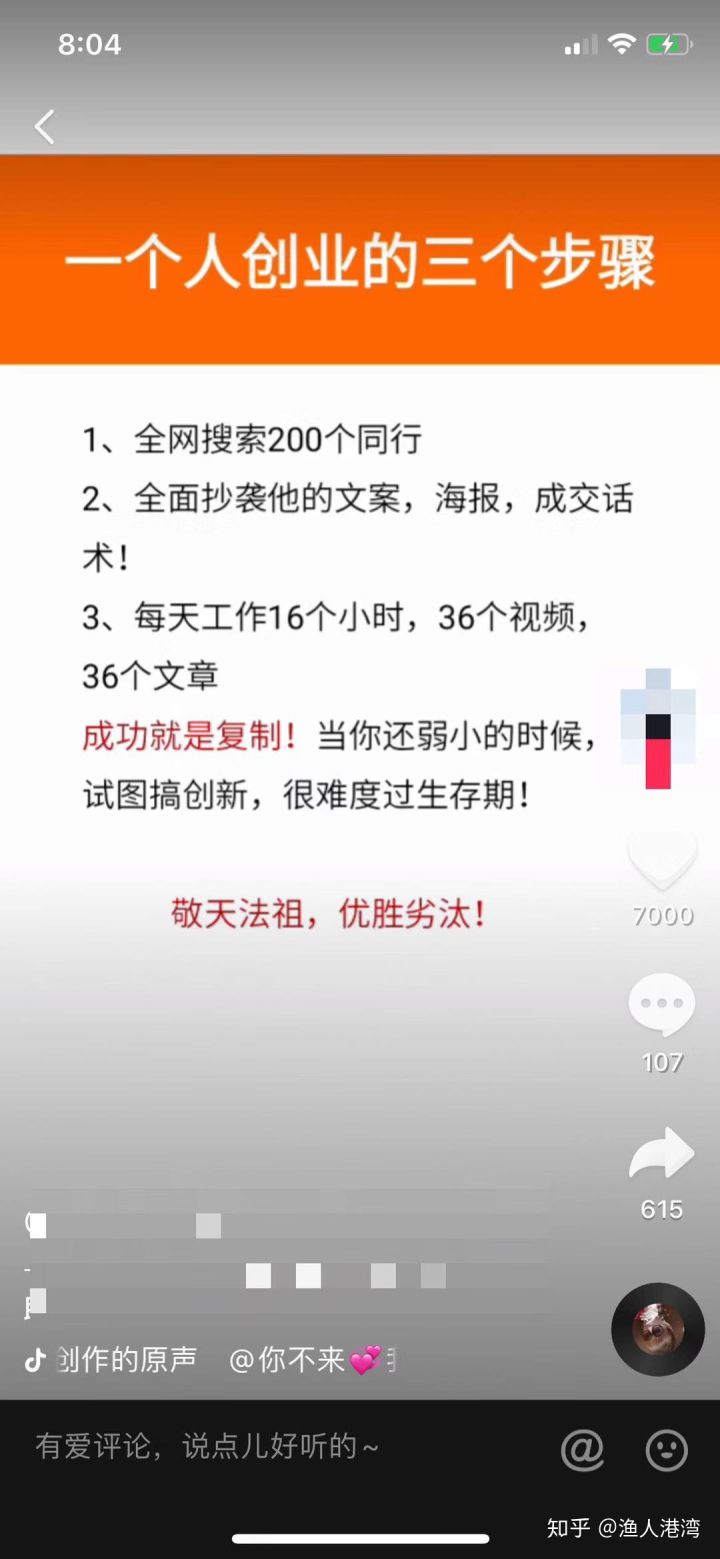Viewport: 720px width, 1559px height.
Task: Open the mentioned user 你不来💞
Action: [310, 1358]
